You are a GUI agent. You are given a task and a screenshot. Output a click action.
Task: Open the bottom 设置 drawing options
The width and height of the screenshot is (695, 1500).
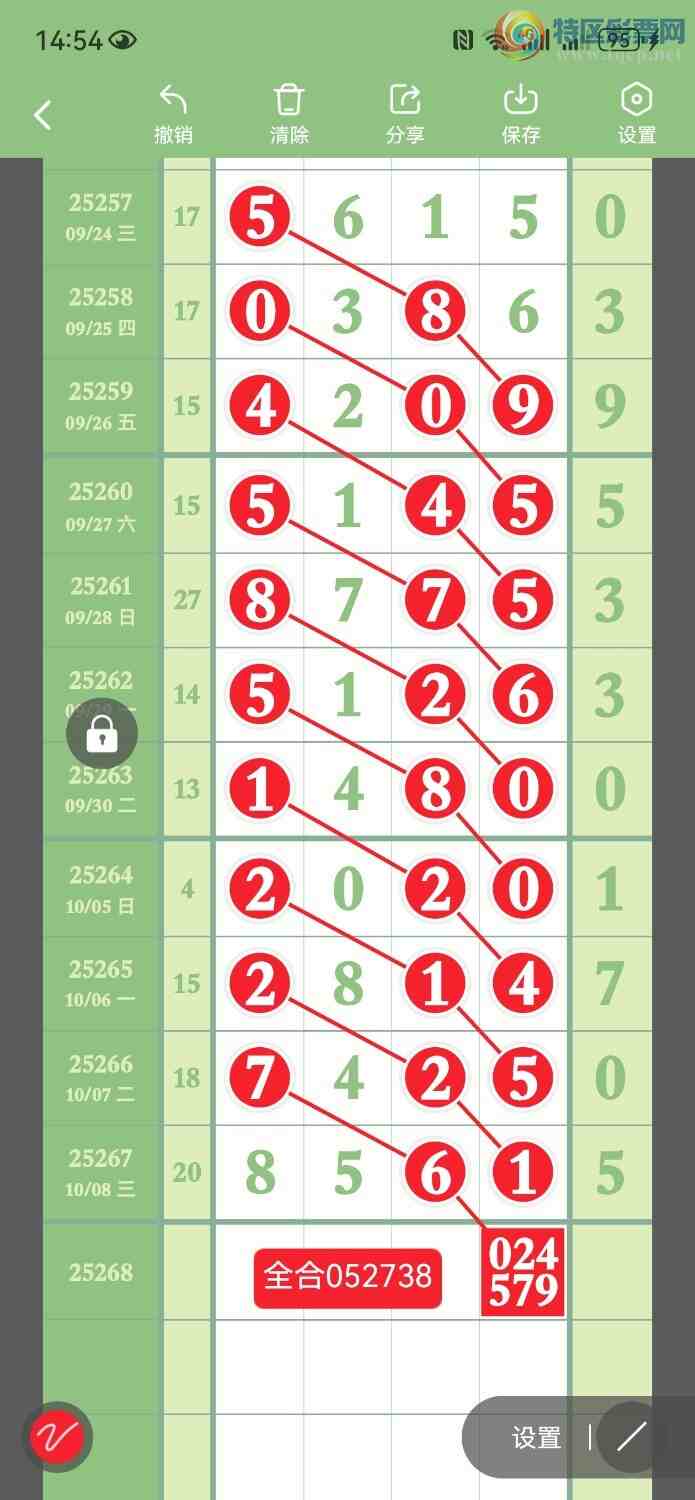point(537,1438)
